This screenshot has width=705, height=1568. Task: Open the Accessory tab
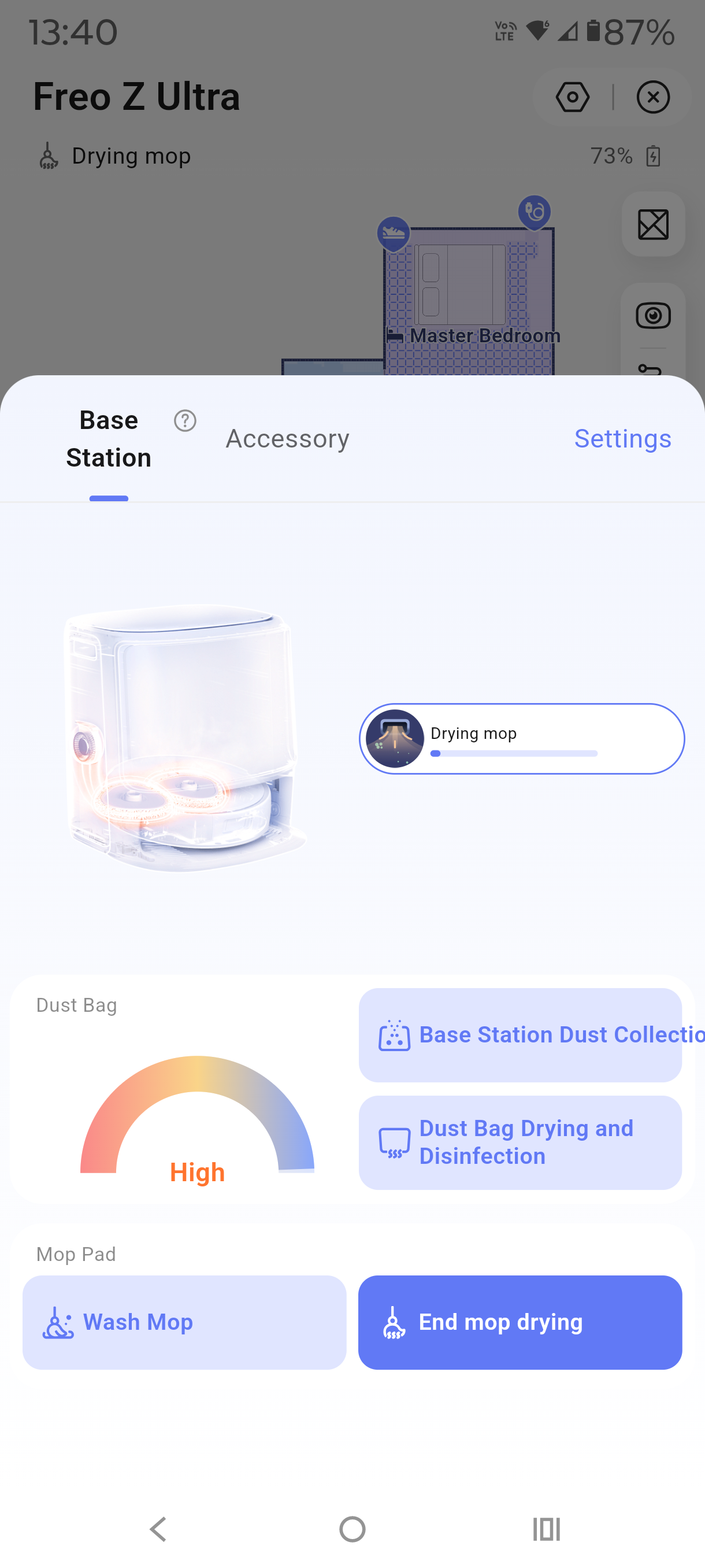coord(287,438)
